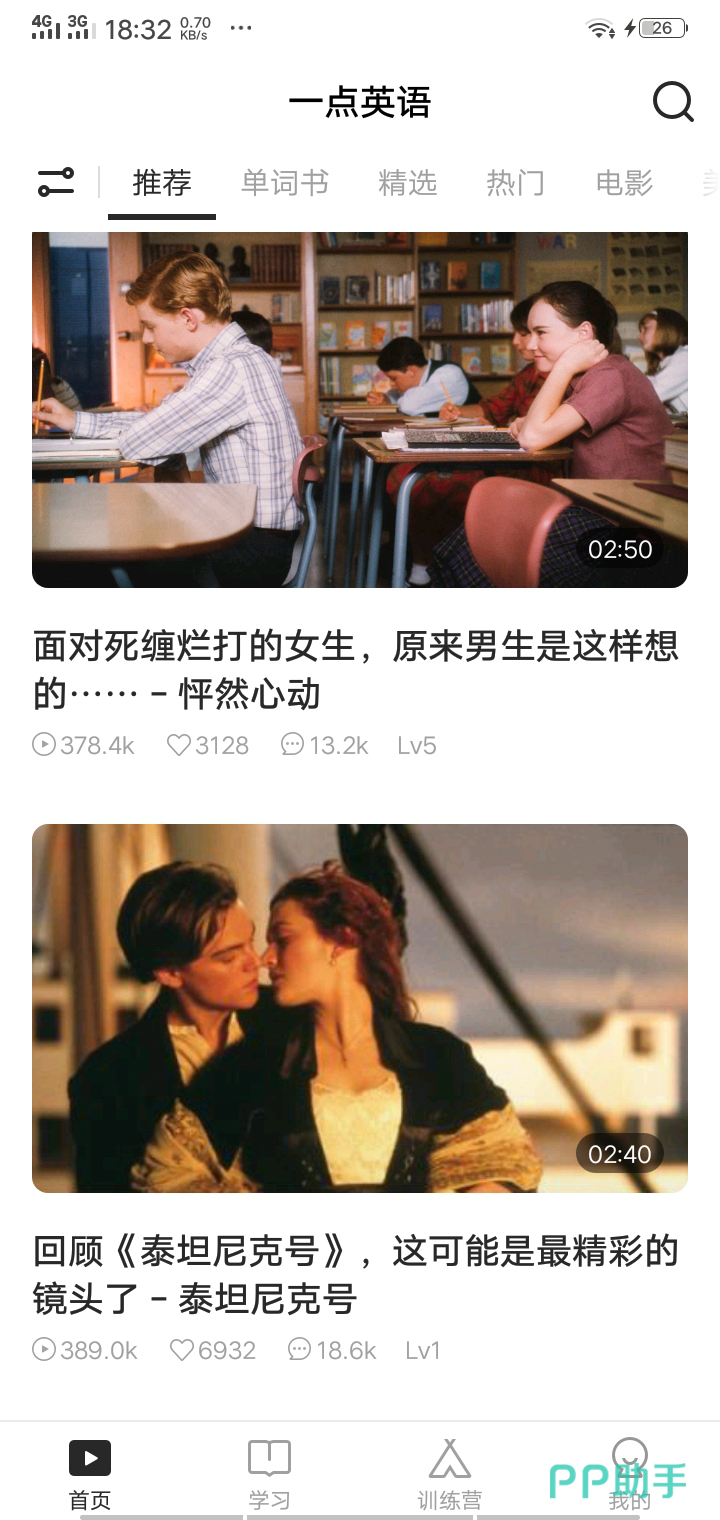The image size is (720, 1520).
Task: Open the 电影 tab
Action: (624, 183)
